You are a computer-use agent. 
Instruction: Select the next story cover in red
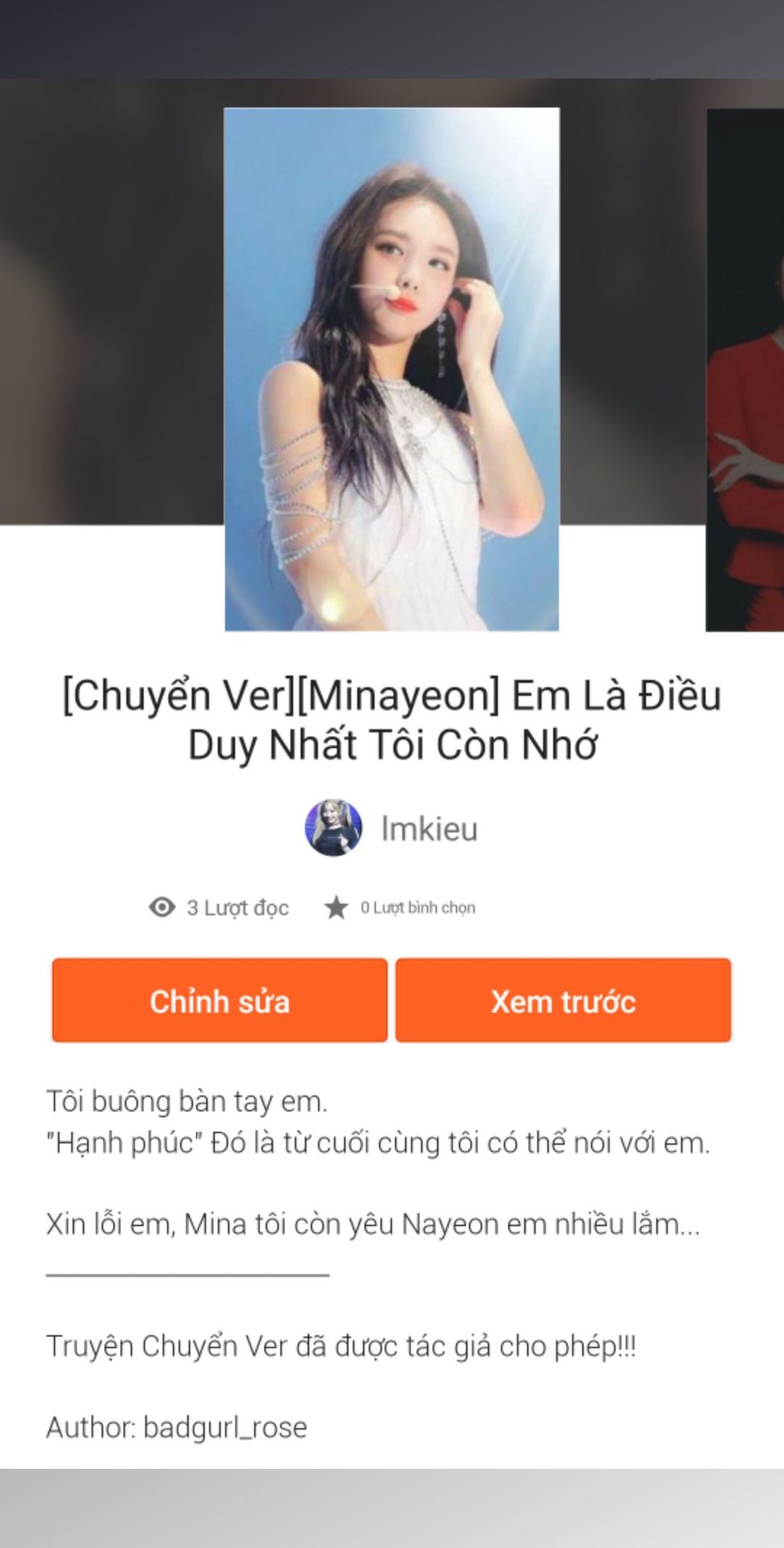[746, 369]
